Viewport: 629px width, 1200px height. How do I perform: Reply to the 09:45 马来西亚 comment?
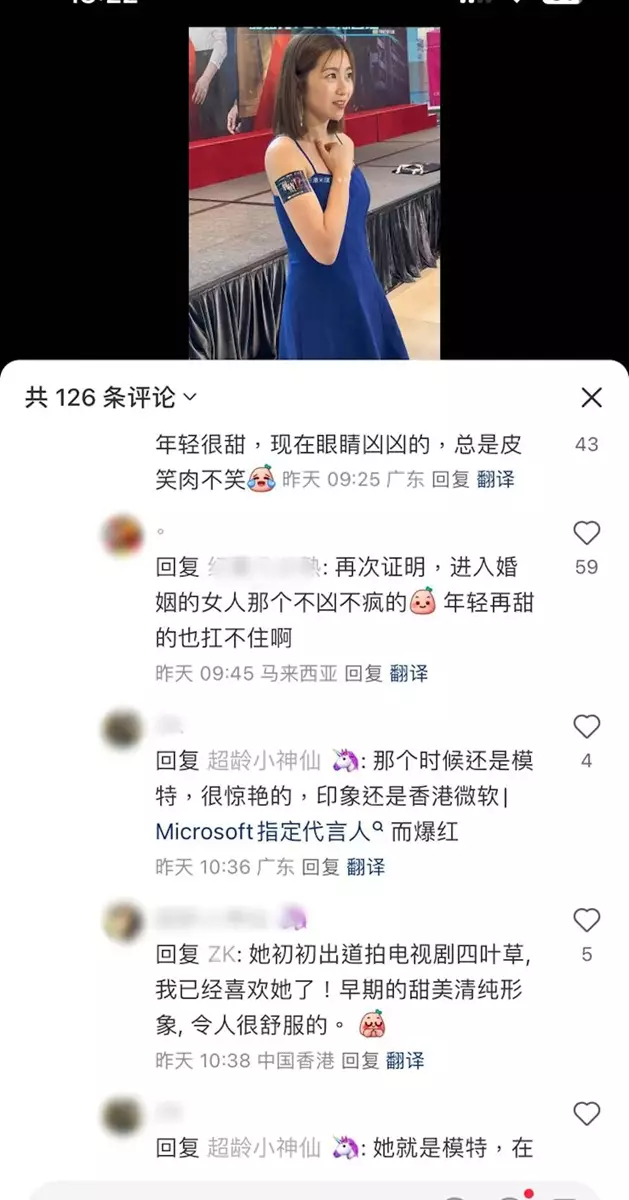363,673
